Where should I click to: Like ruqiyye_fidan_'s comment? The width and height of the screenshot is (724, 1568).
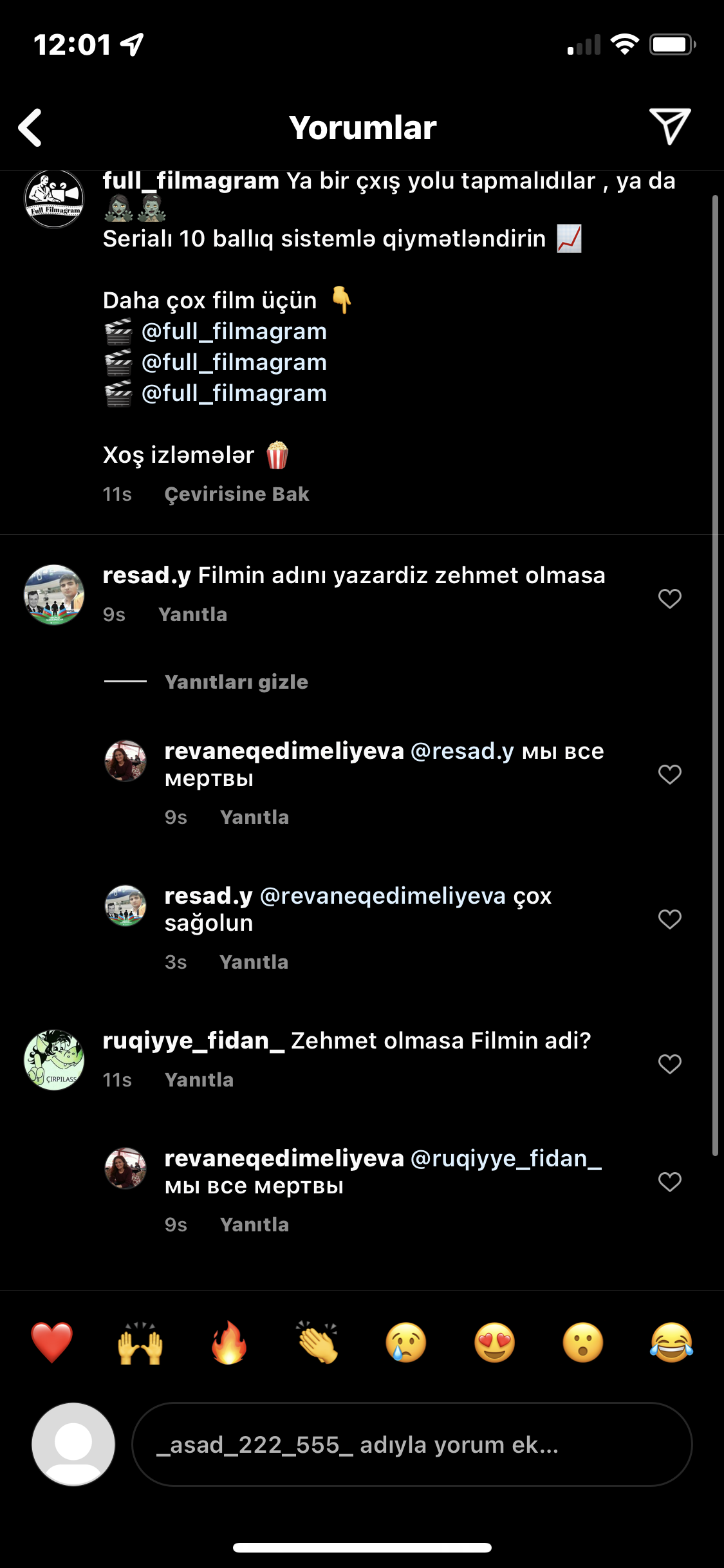670,1064
